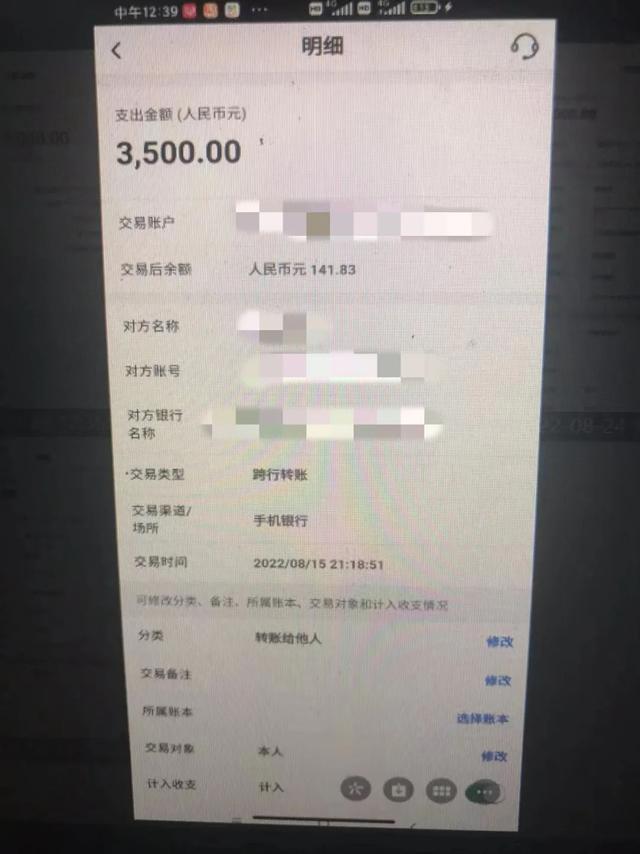This screenshot has width=640, height=854.
Task: Tap 选择账本 for 所属账本
Action: point(483,718)
